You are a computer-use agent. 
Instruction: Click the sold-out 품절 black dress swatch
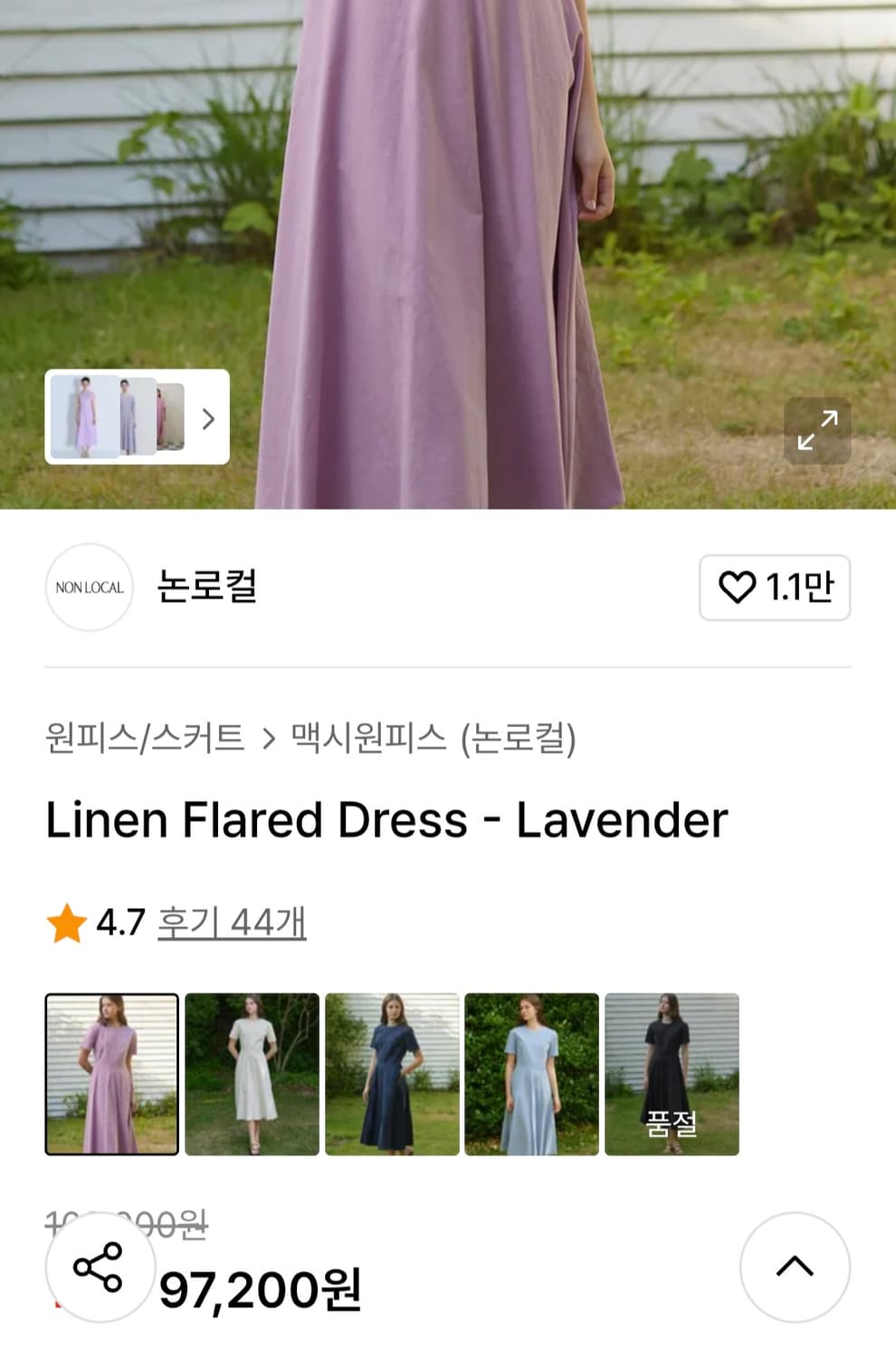click(x=671, y=1073)
